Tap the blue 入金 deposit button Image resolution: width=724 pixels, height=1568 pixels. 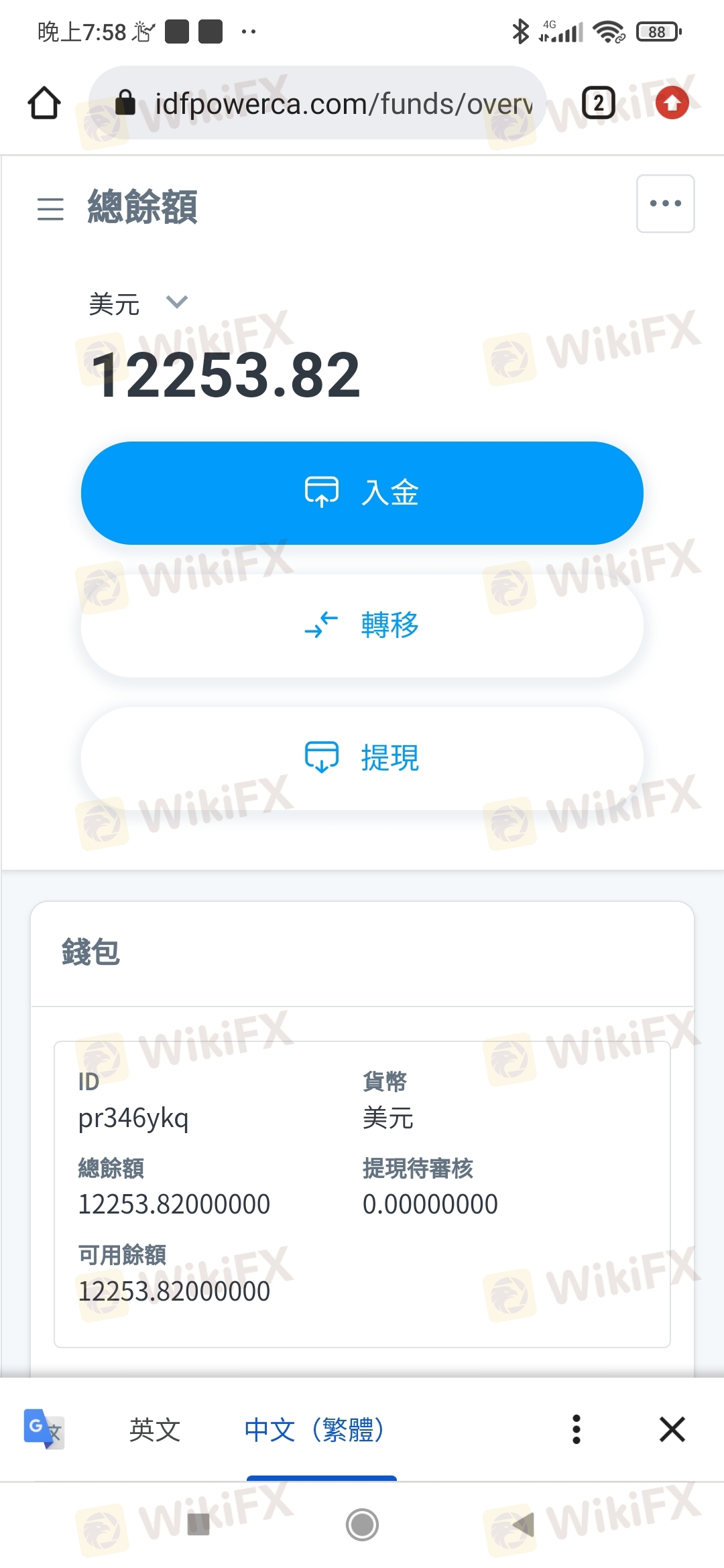pos(362,493)
